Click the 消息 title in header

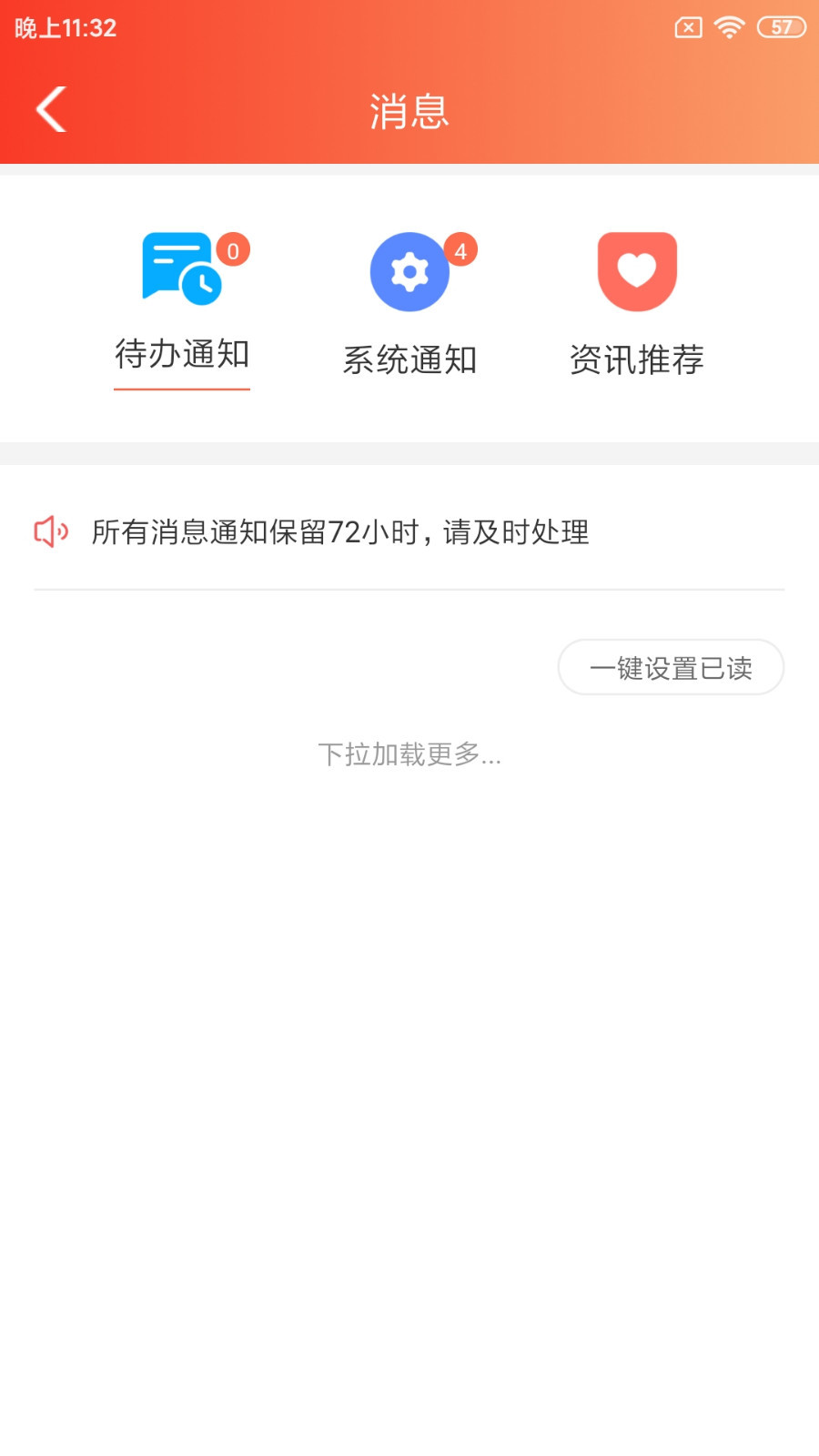coord(409,109)
